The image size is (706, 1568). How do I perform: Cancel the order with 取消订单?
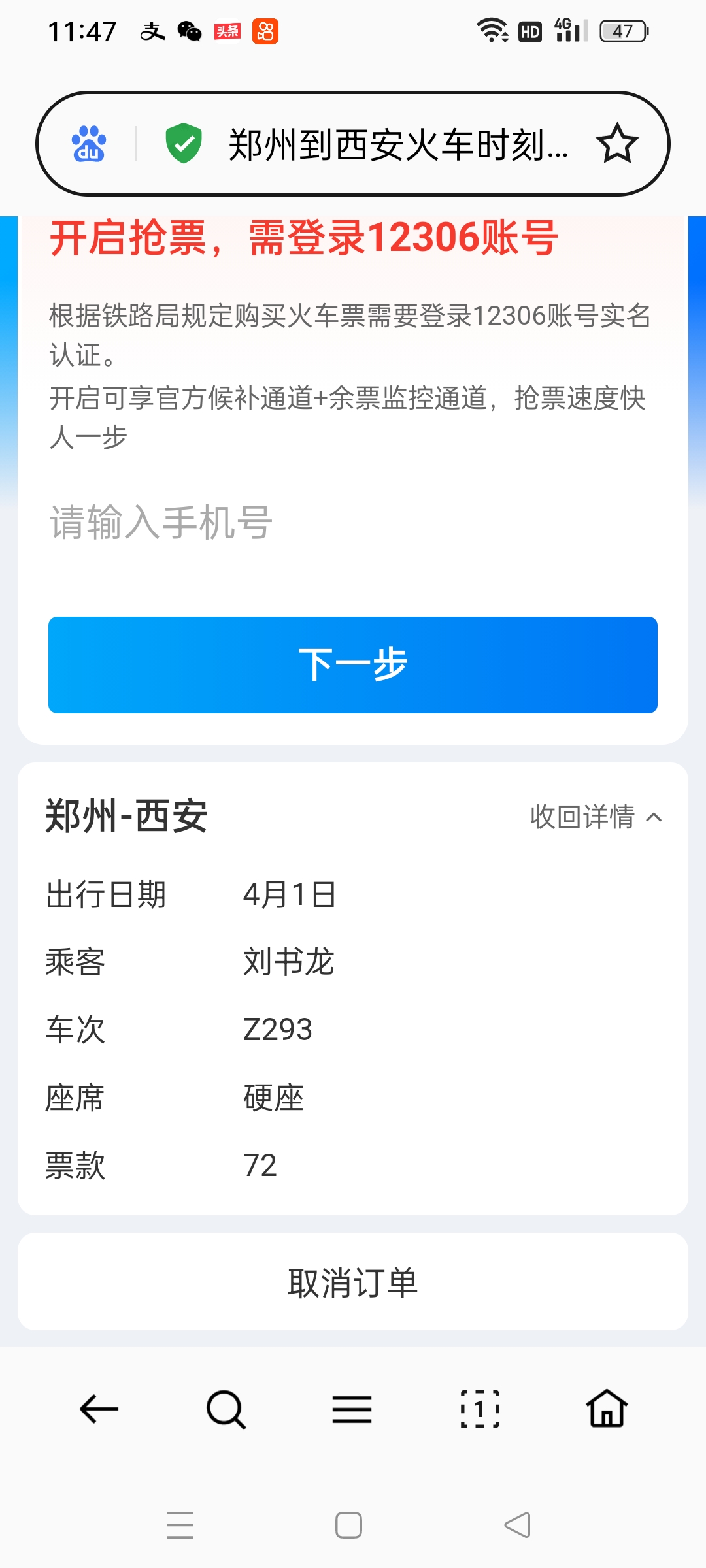tap(353, 1282)
